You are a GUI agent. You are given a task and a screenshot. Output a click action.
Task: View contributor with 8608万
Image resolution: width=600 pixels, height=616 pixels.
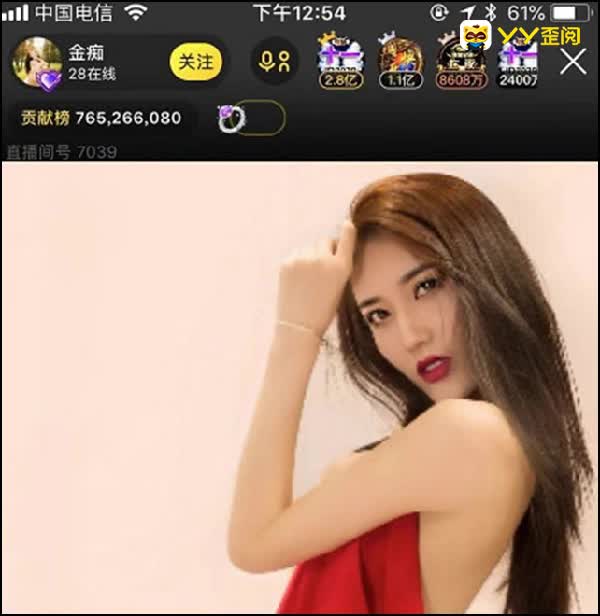pyautogui.click(x=461, y=60)
